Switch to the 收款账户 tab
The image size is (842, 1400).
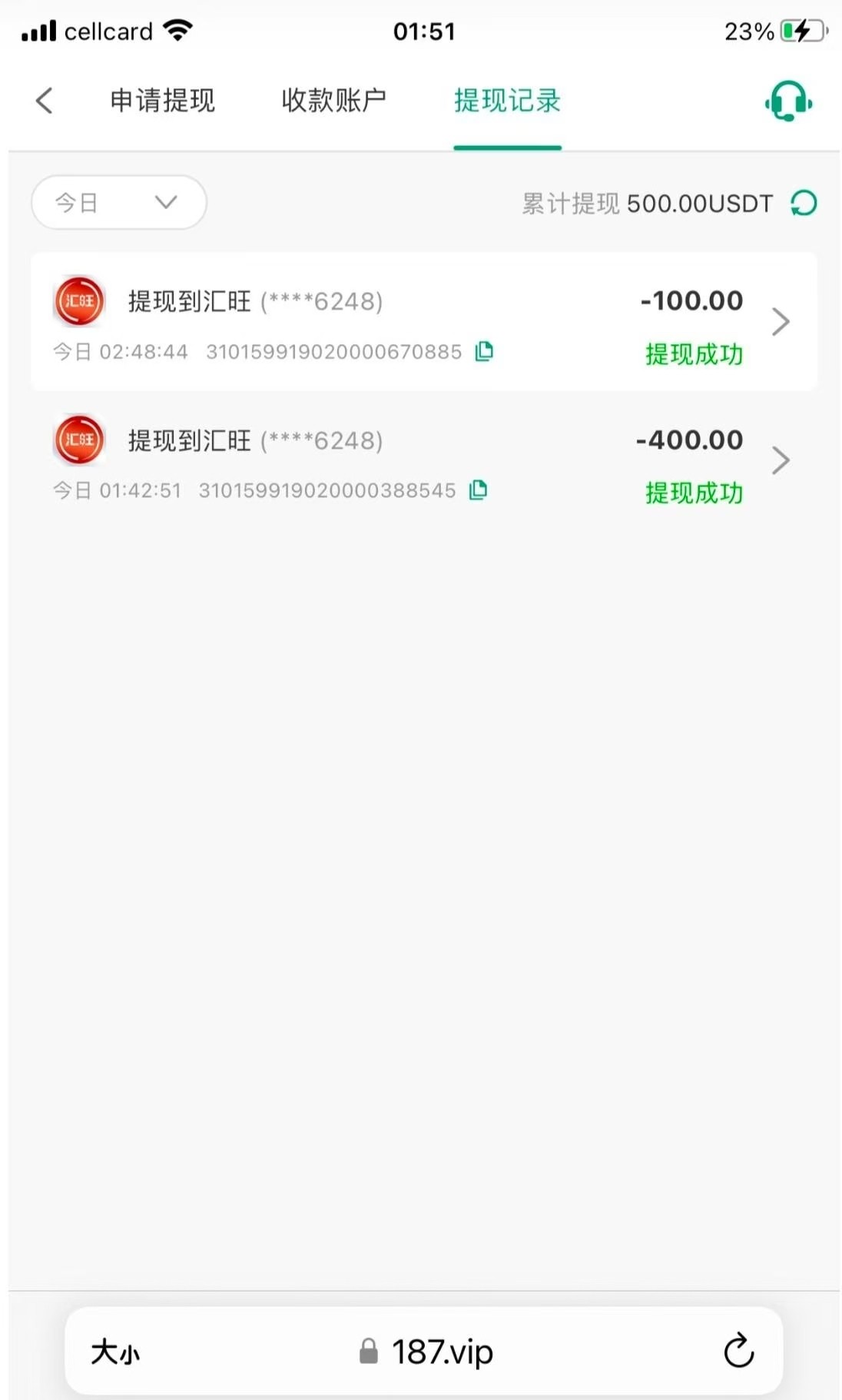pos(333,101)
